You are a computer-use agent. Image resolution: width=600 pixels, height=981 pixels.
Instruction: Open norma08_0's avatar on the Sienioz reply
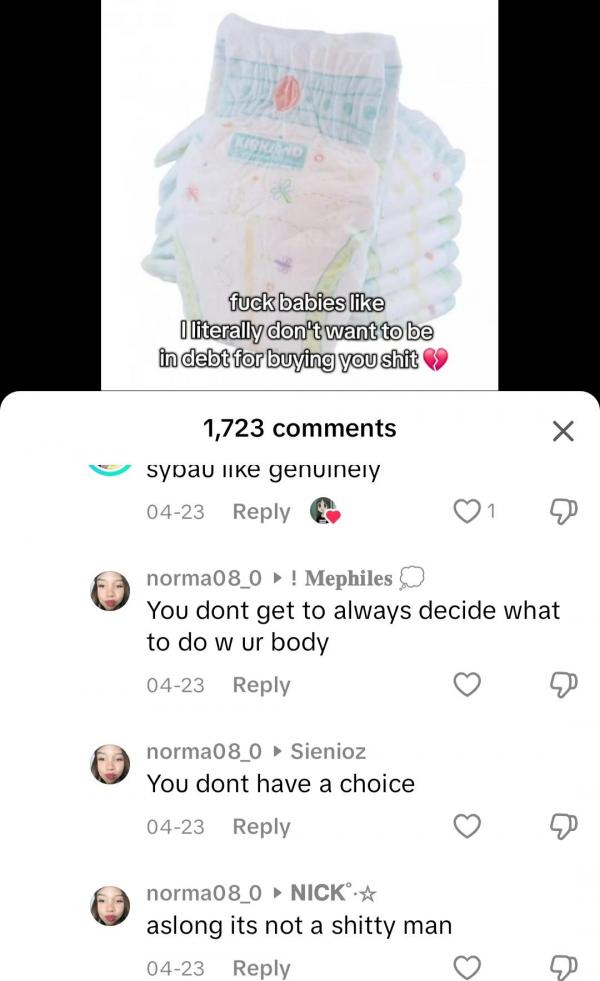[x=111, y=764]
